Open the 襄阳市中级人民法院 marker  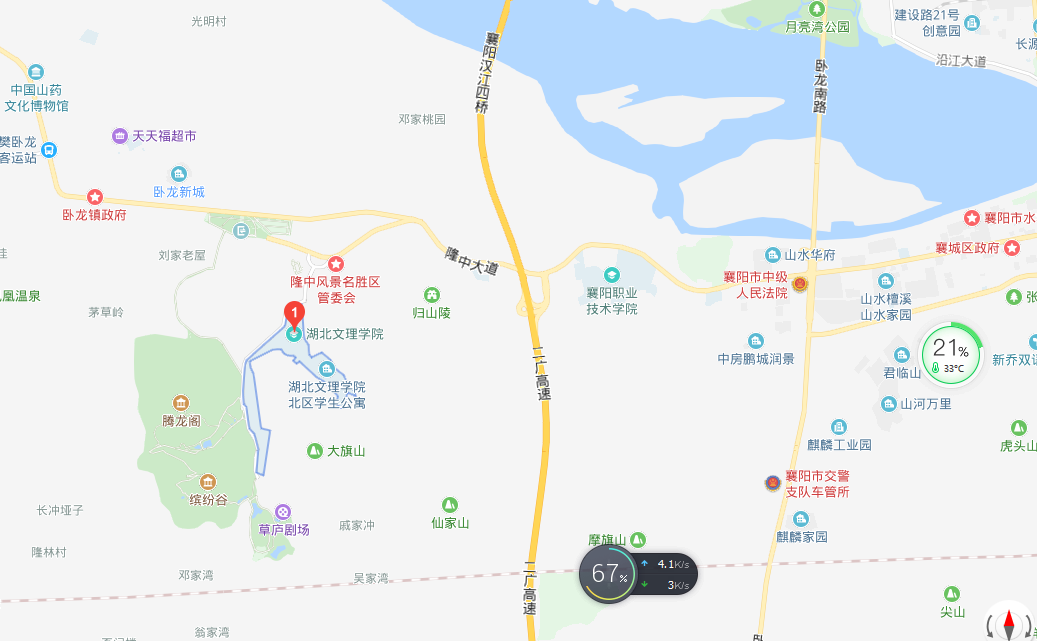click(799, 284)
